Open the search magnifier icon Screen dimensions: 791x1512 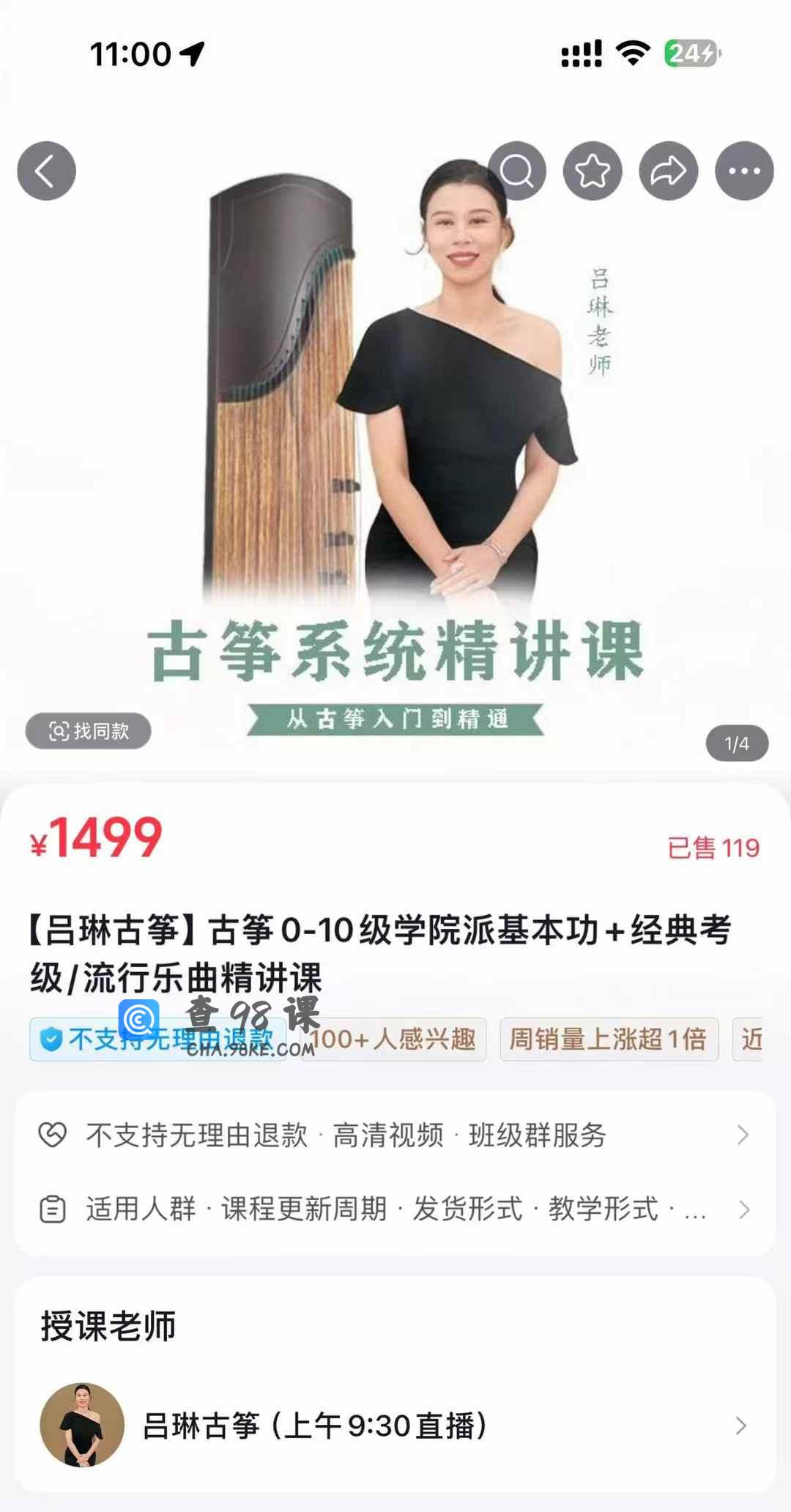coord(517,171)
